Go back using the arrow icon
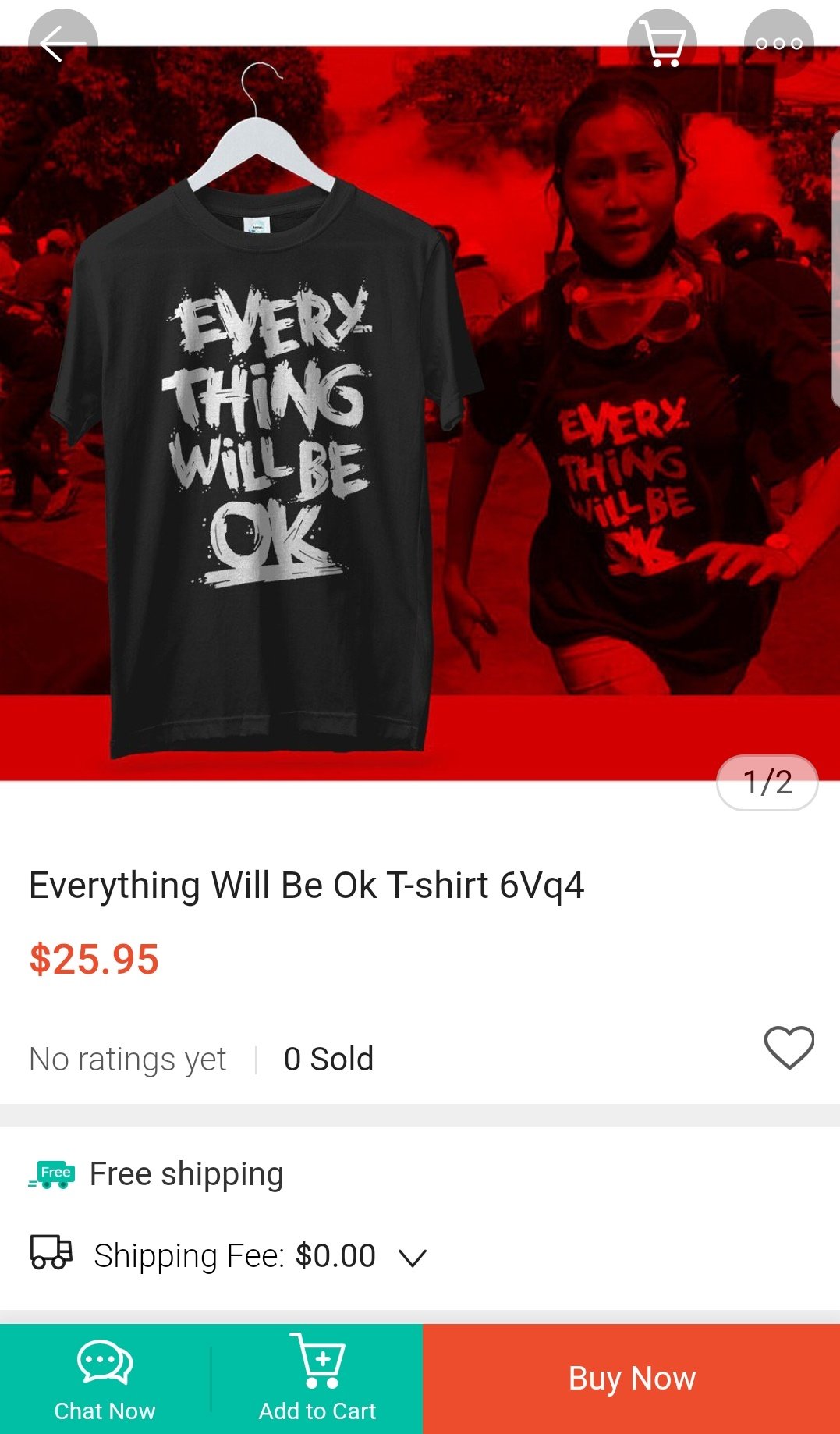840x1434 pixels. point(62,43)
